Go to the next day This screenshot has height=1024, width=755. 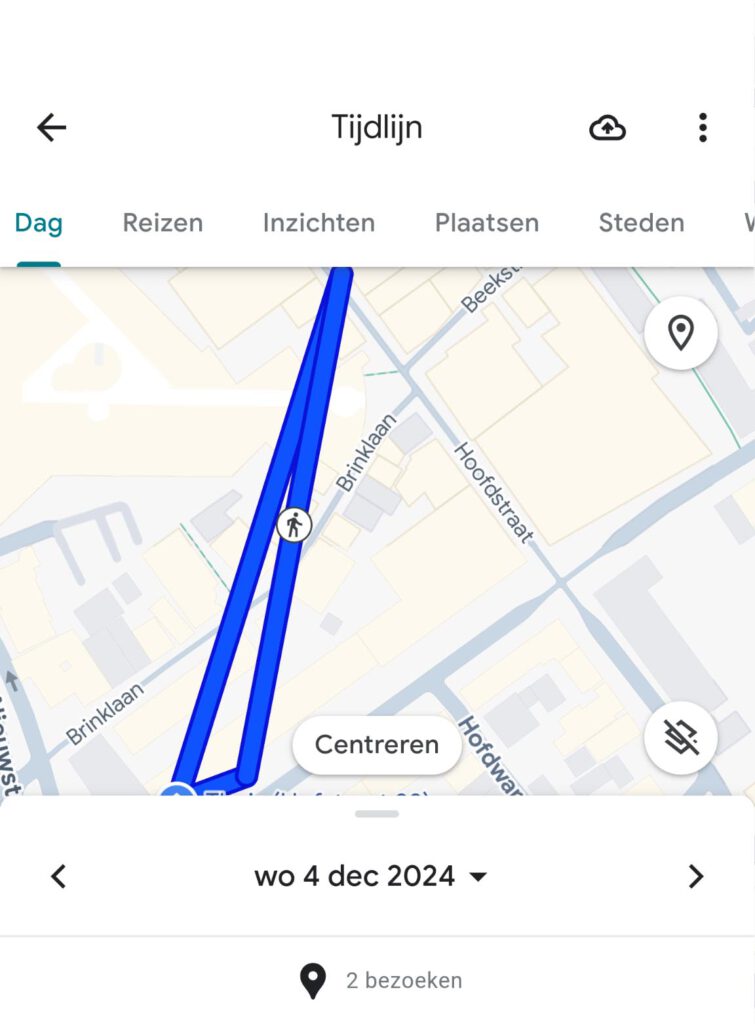coord(696,877)
